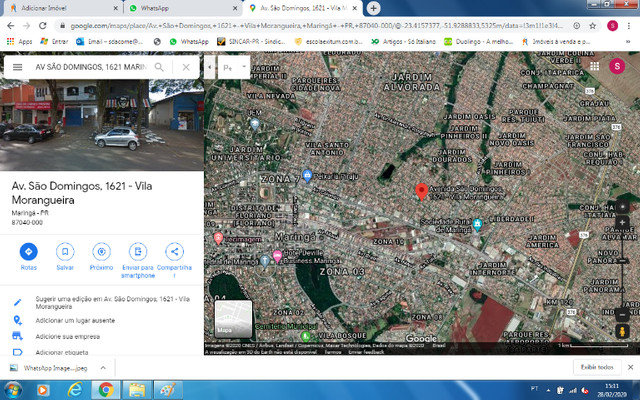Screen dimensions: 640x400
Task: Collapse the side panel arrow
Action: 210,67
